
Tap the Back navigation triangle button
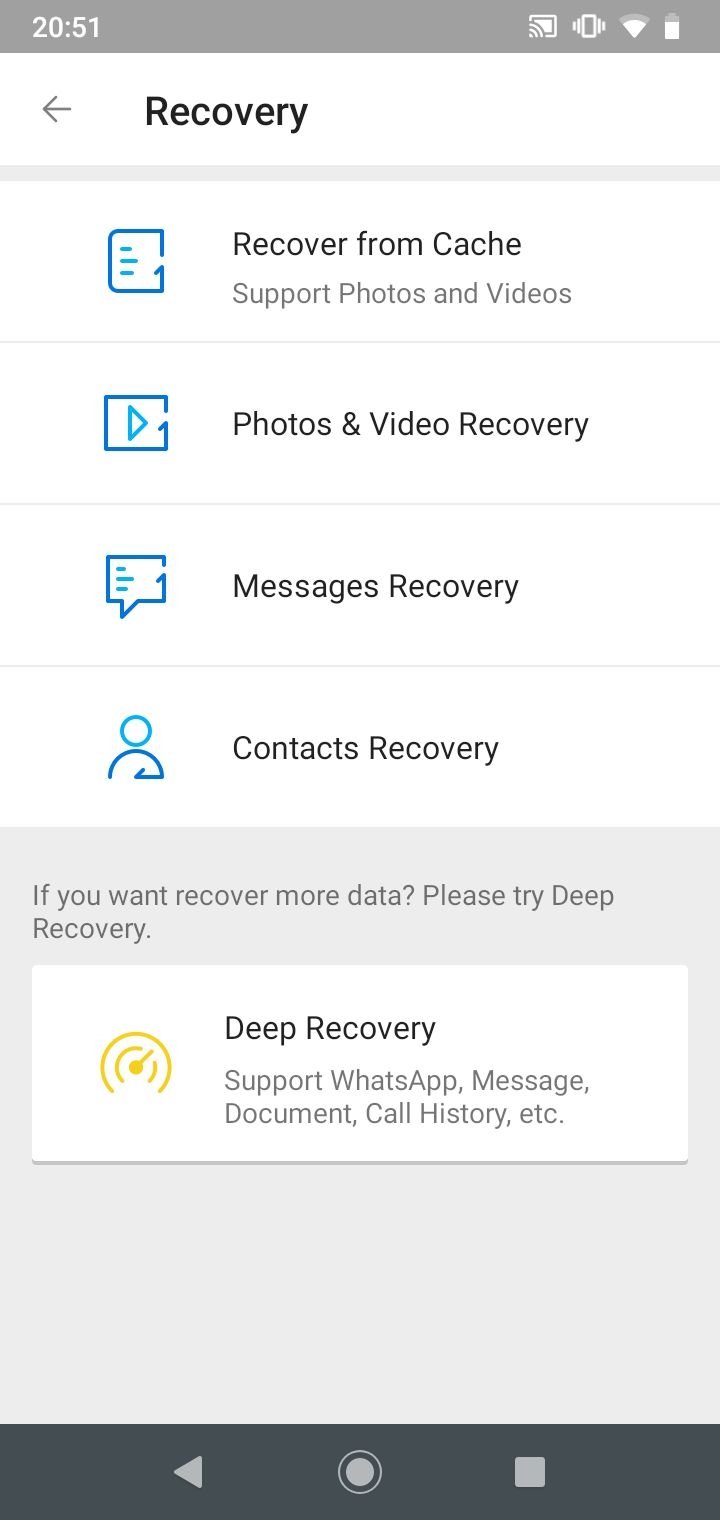(x=188, y=1471)
